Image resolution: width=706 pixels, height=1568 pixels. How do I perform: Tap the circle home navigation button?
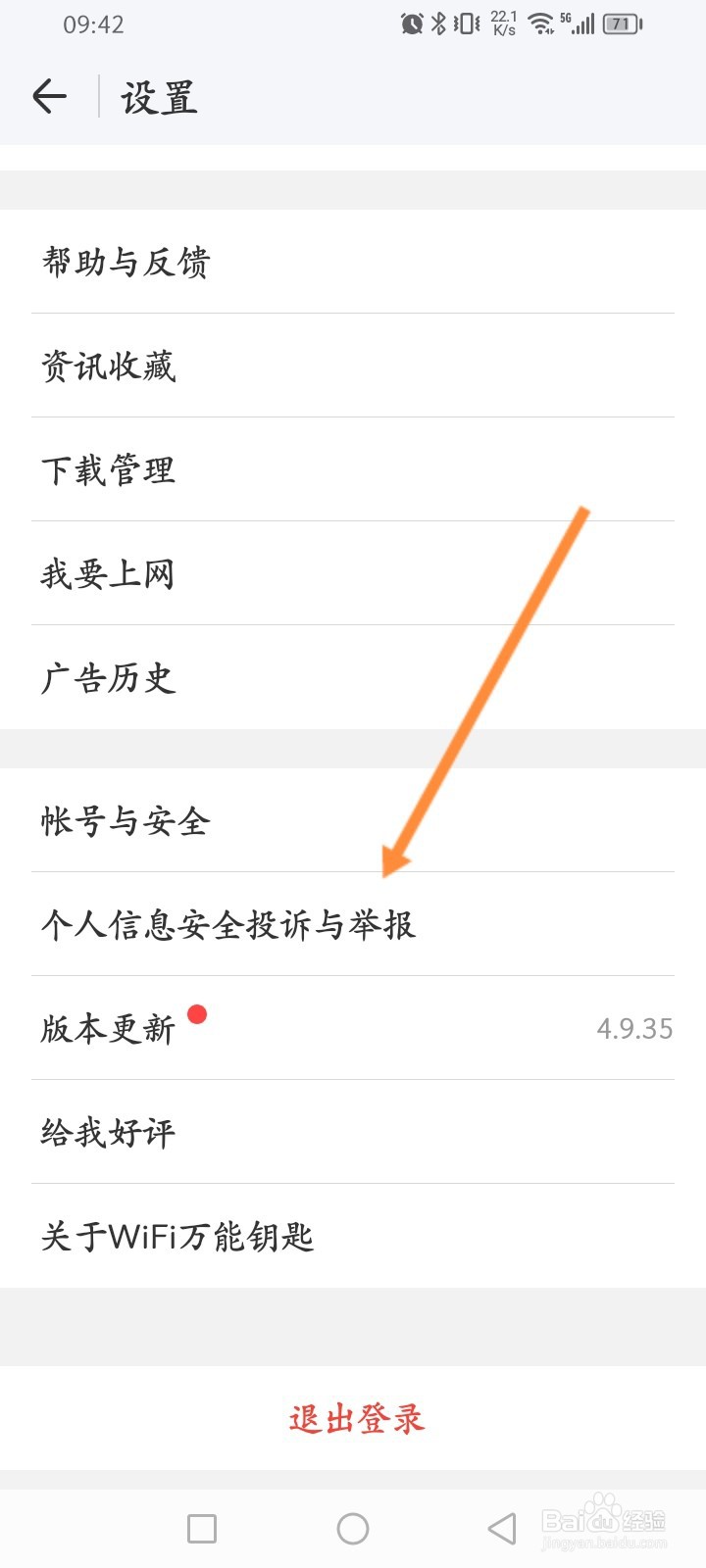(x=353, y=1527)
